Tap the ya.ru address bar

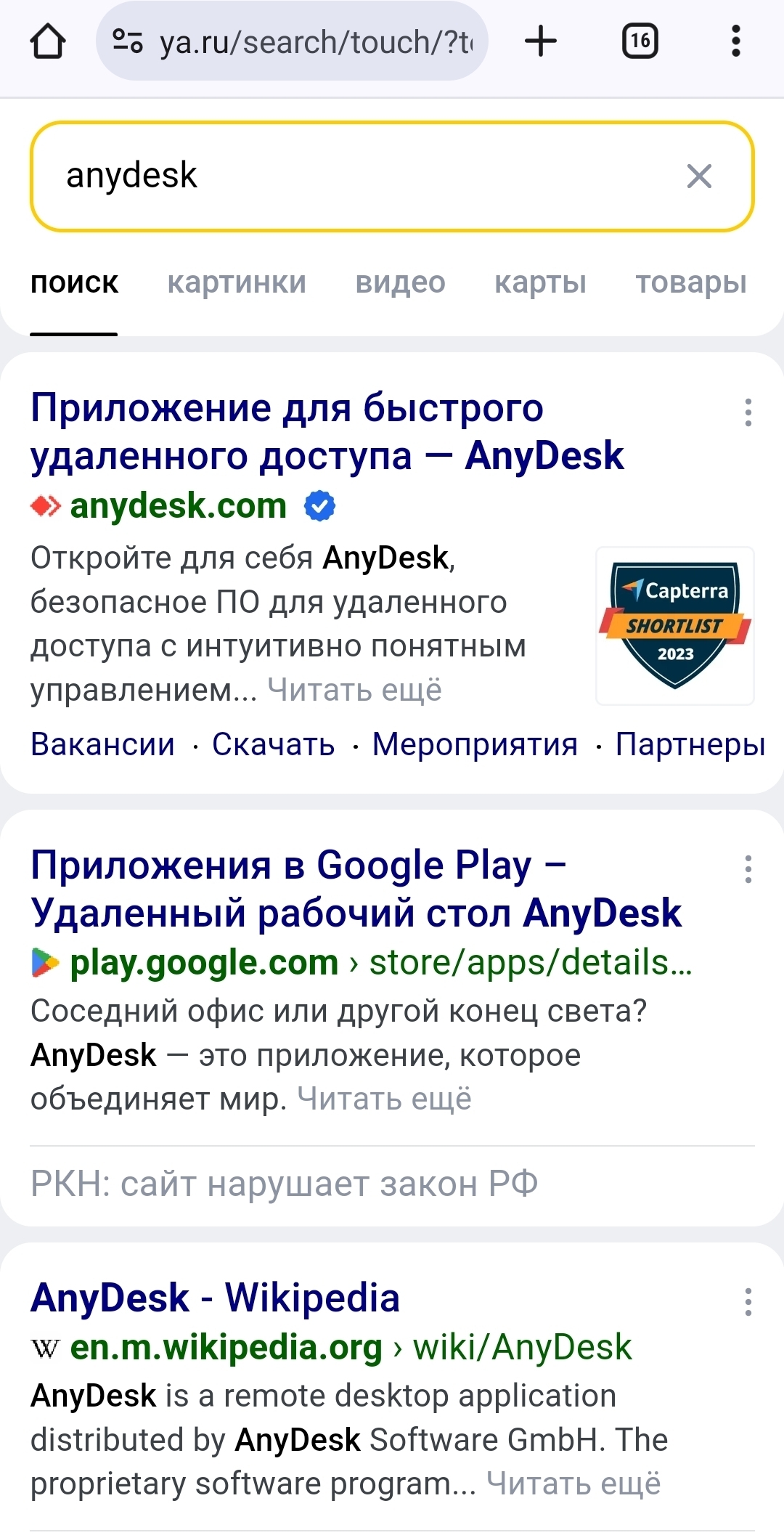point(292,41)
